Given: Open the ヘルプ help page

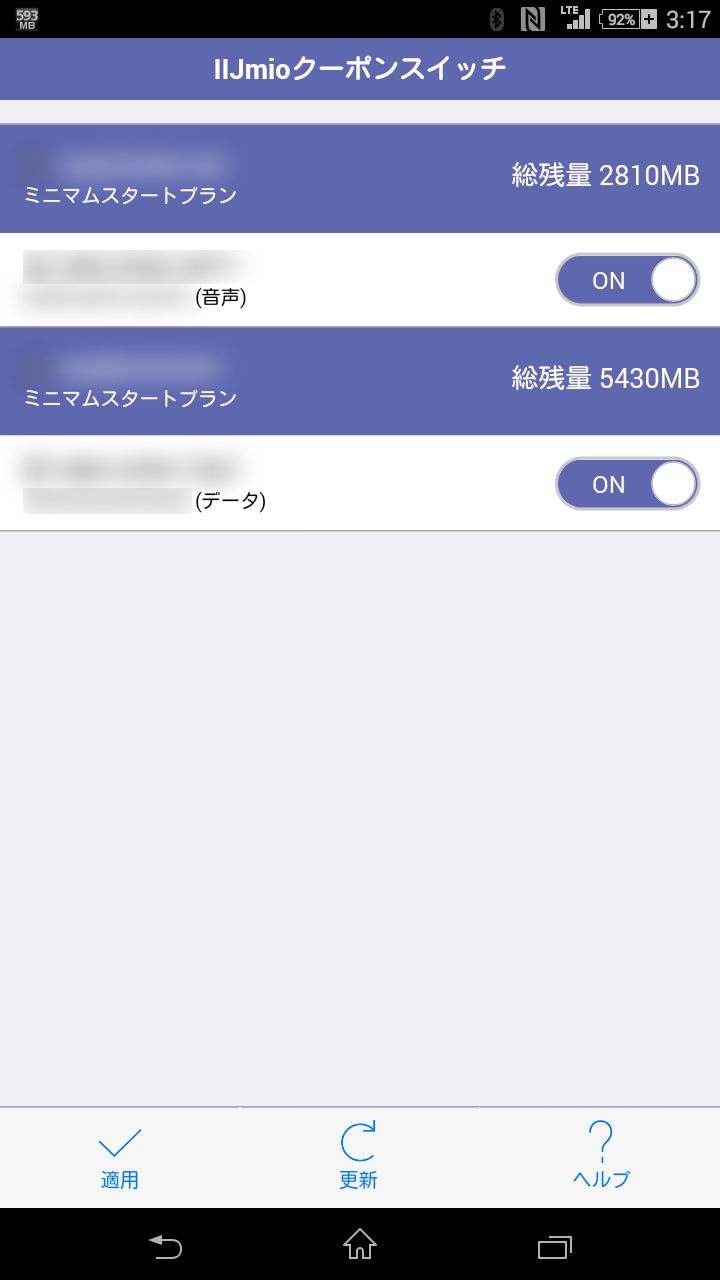Looking at the screenshot, I should click(600, 1157).
